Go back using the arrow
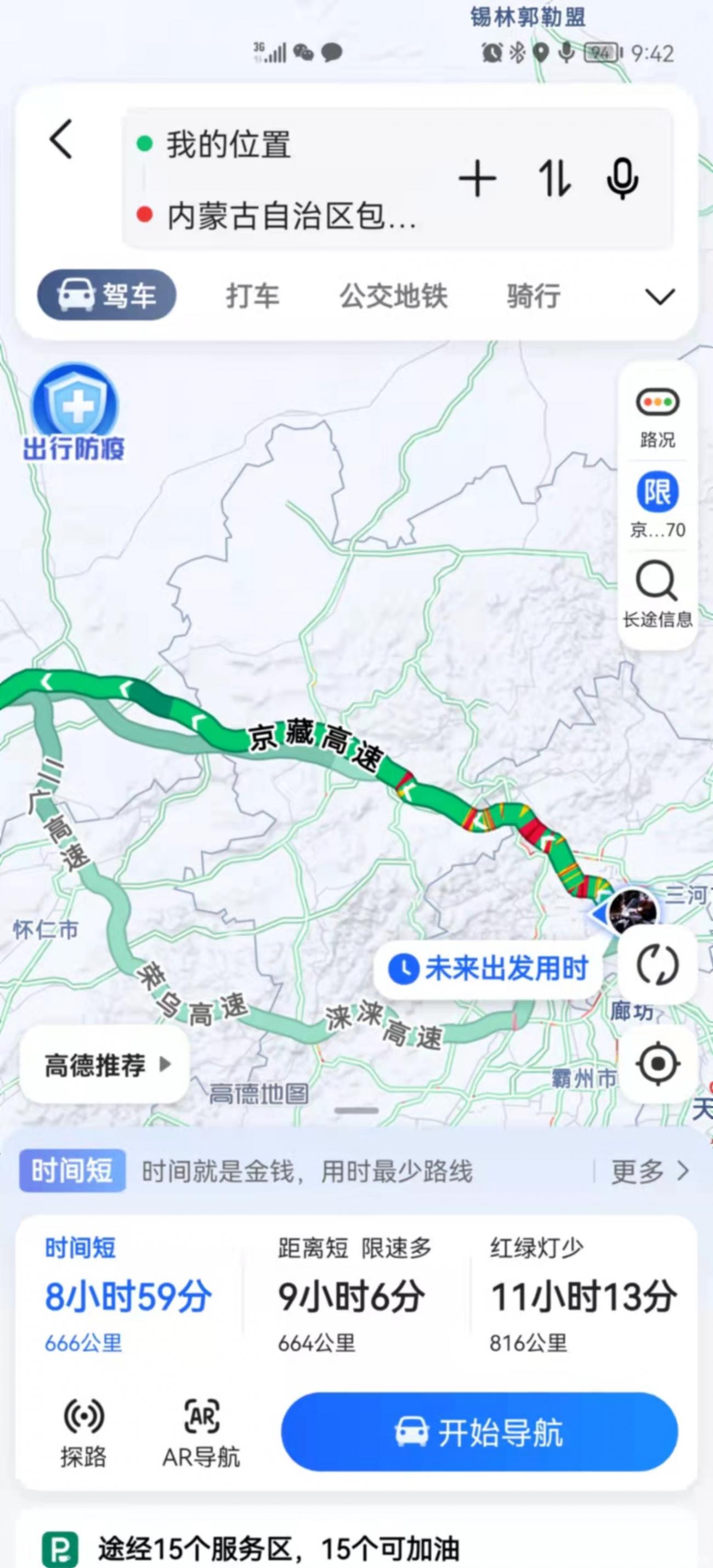Screen dimensions: 713x1568 [x=61, y=139]
